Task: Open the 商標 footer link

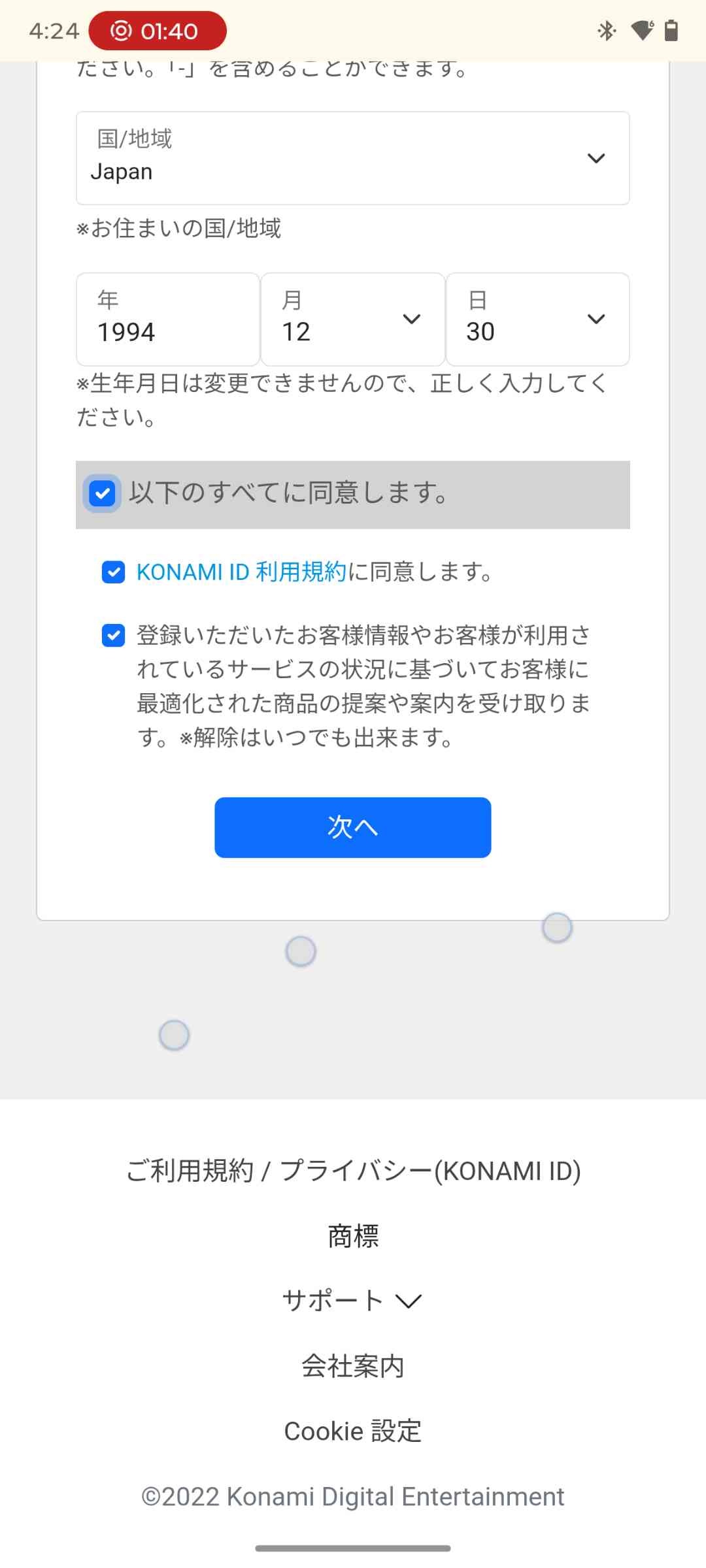Action: pos(353,1236)
